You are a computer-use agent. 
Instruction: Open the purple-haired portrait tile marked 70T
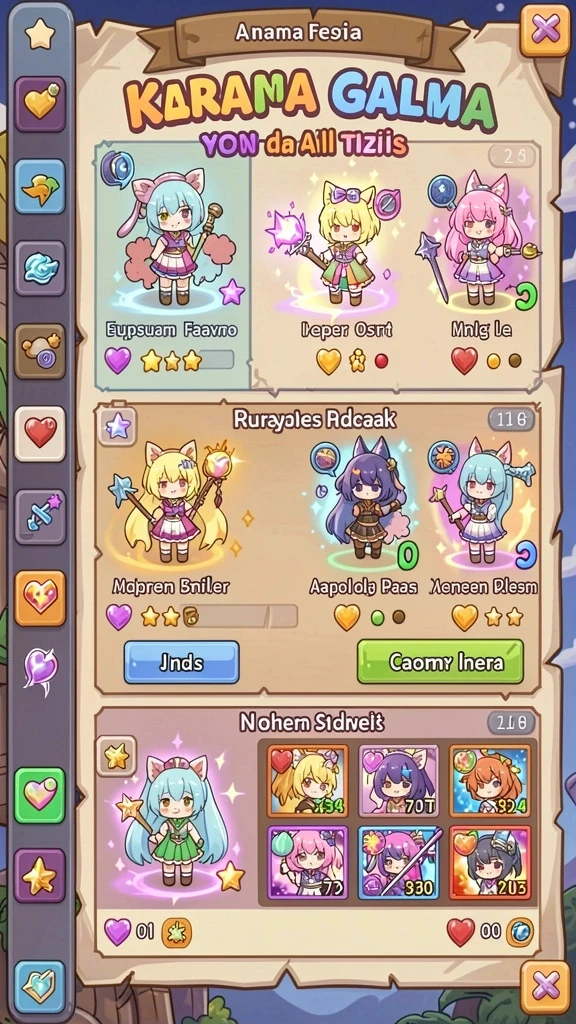[399, 781]
